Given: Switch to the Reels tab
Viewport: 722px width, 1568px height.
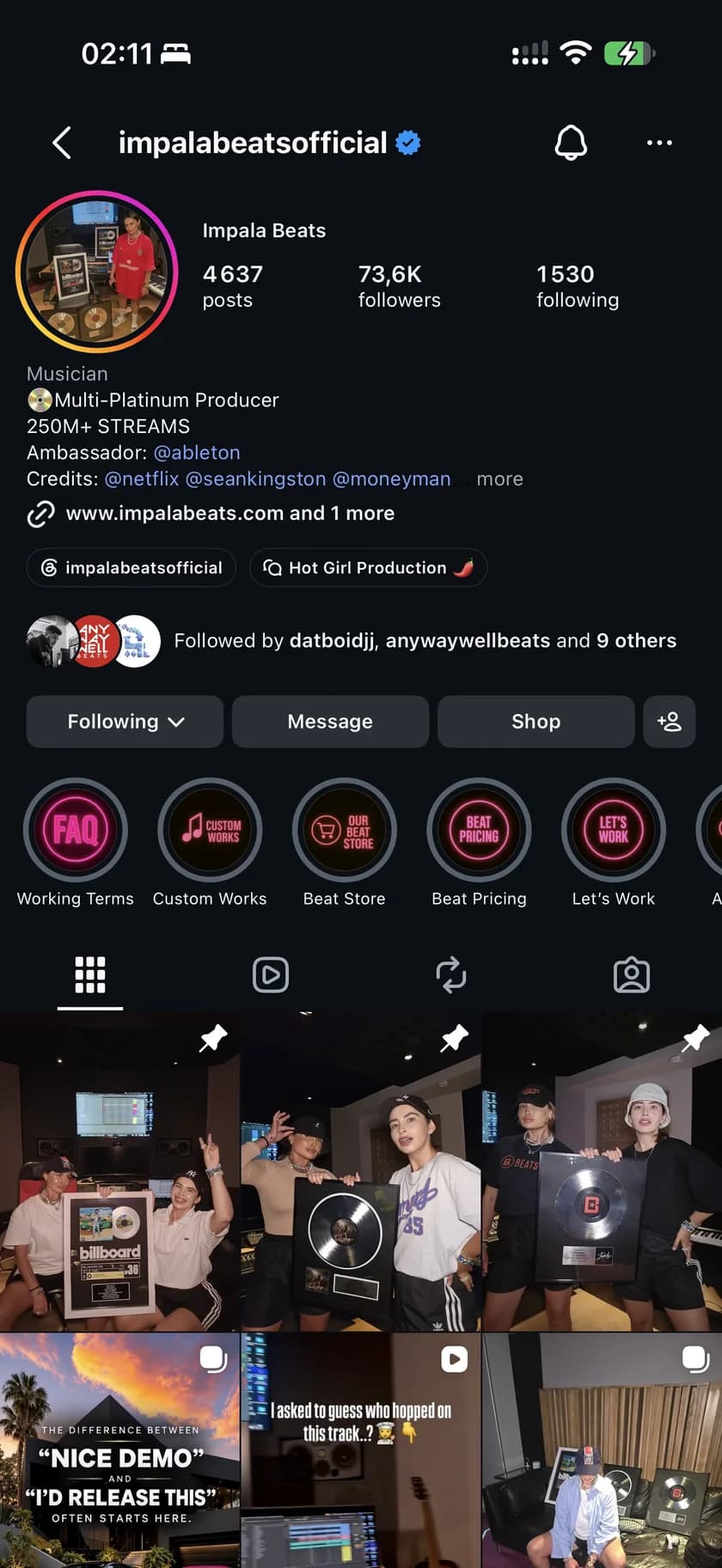Looking at the screenshot, I should tap(271, 975).
